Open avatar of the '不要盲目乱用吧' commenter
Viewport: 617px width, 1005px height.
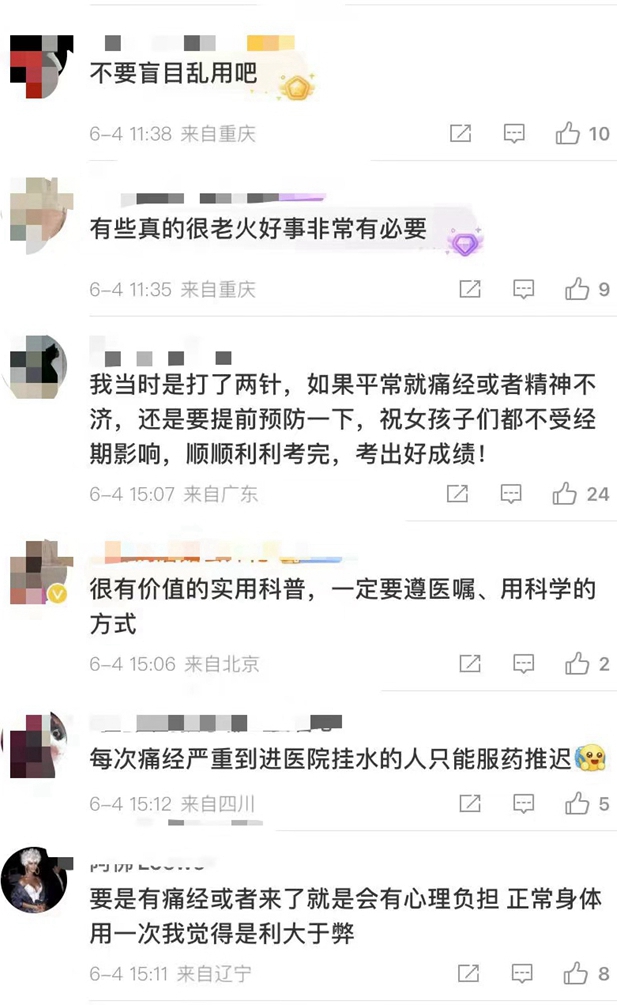(x=38, y=67)
